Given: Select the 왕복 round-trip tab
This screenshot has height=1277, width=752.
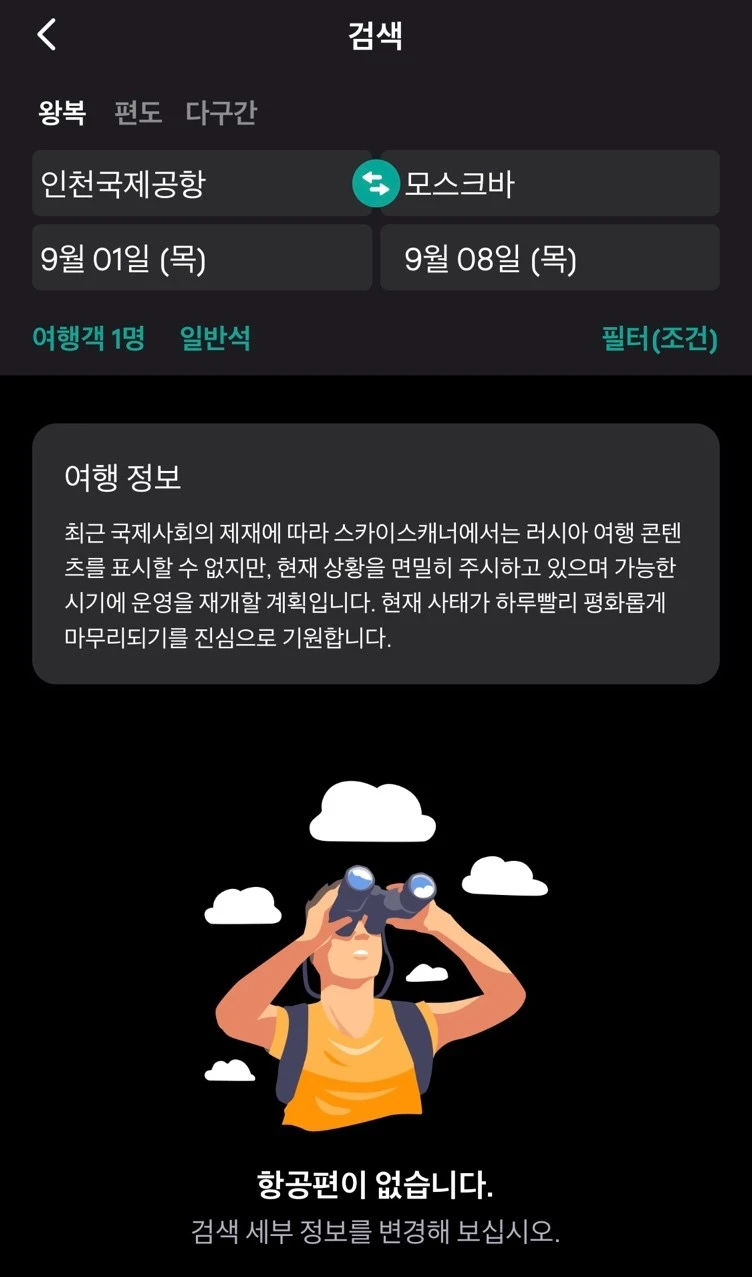Looking at the screenshot, I should tap(62, 112).
